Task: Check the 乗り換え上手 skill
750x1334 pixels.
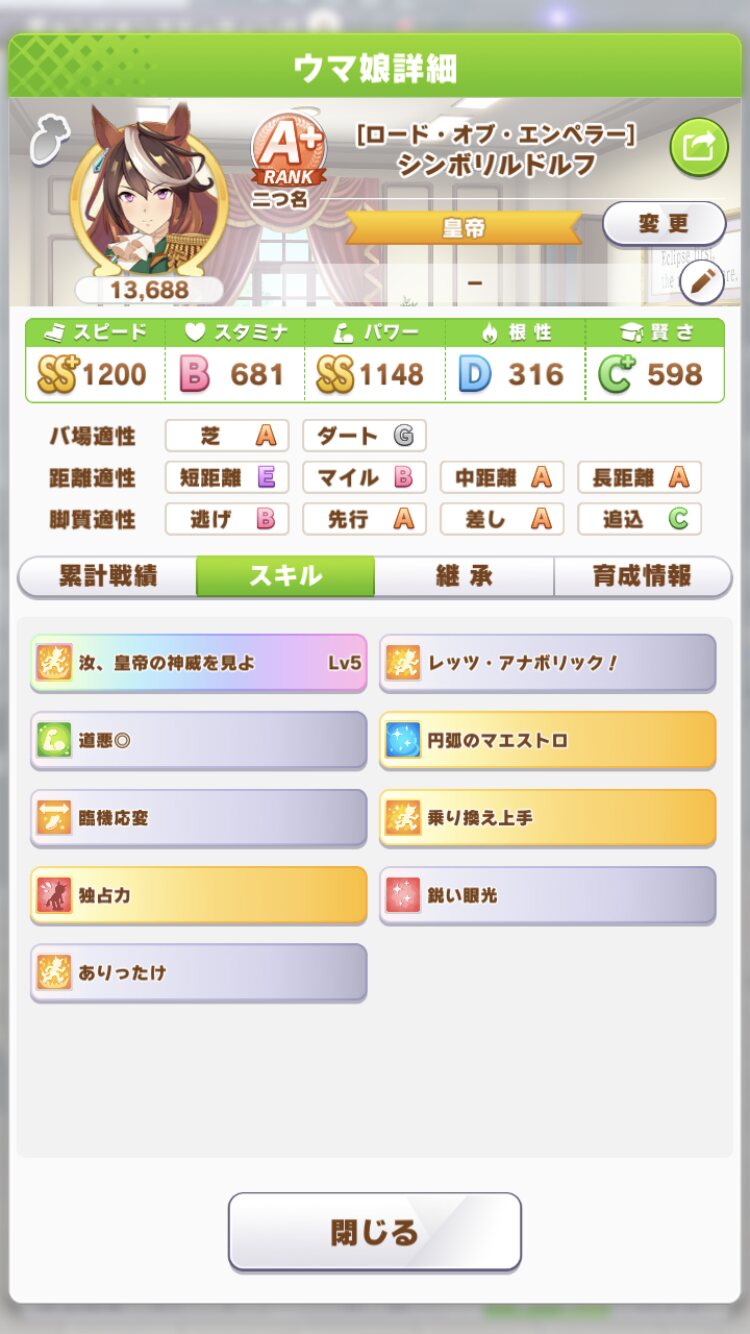Action: coord(548,817)
